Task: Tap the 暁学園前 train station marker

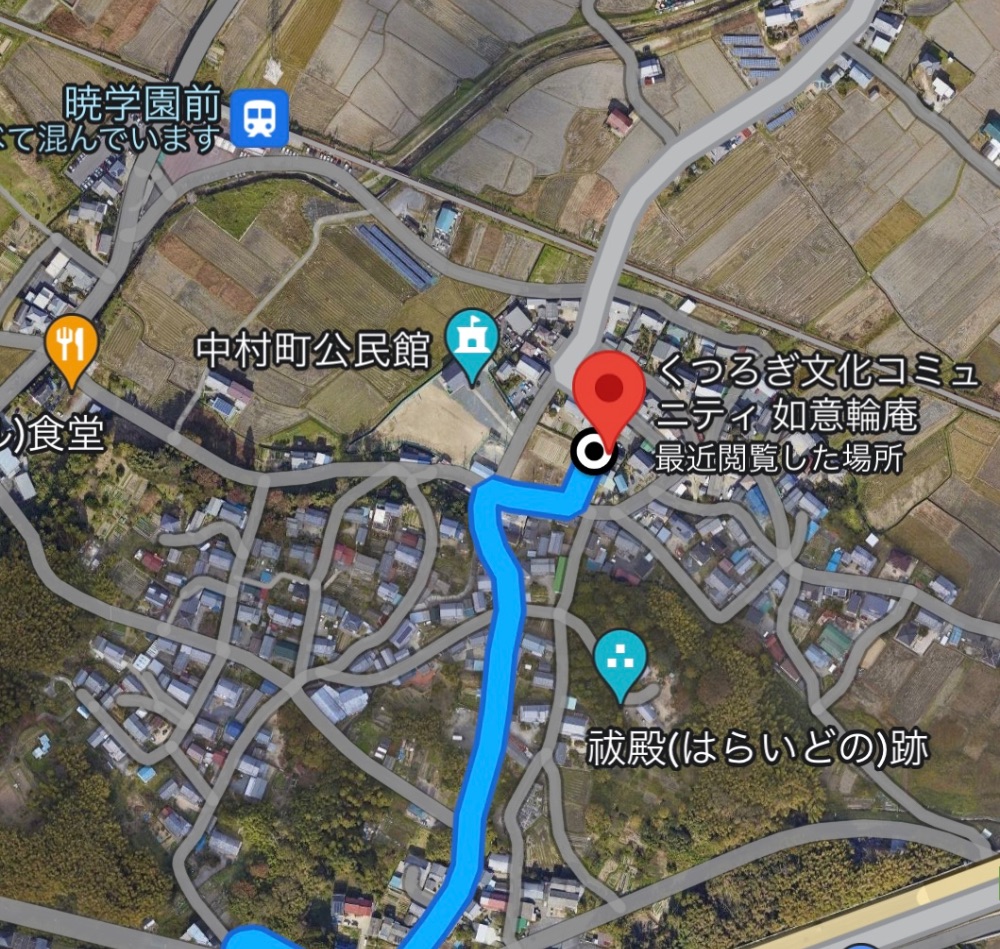Action: click(259, 119)
